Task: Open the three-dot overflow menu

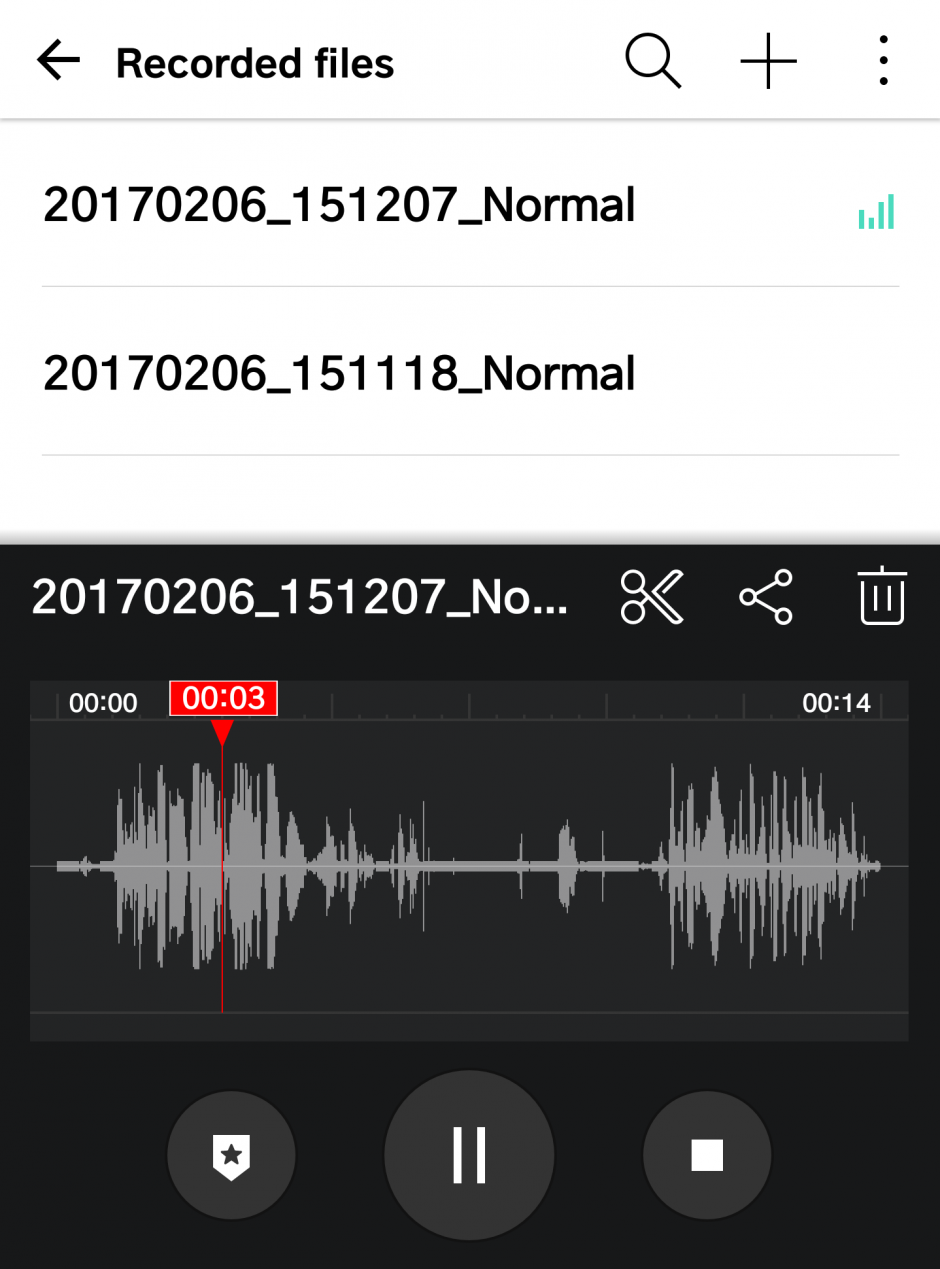Action: pos(883,60)
